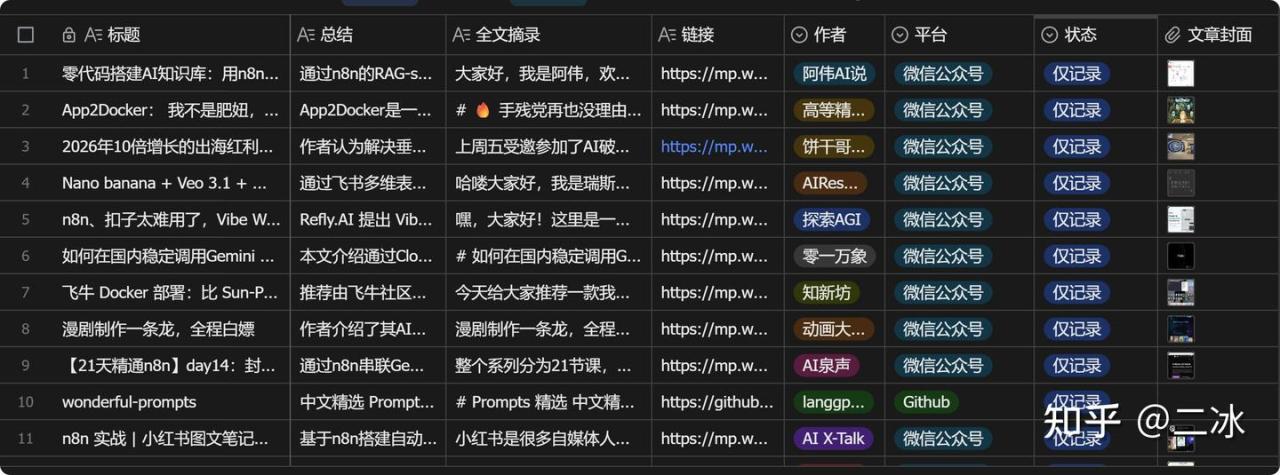Open the 作者 column header options
Viewport: 1280px width, 475px height.
coord(829,35)
